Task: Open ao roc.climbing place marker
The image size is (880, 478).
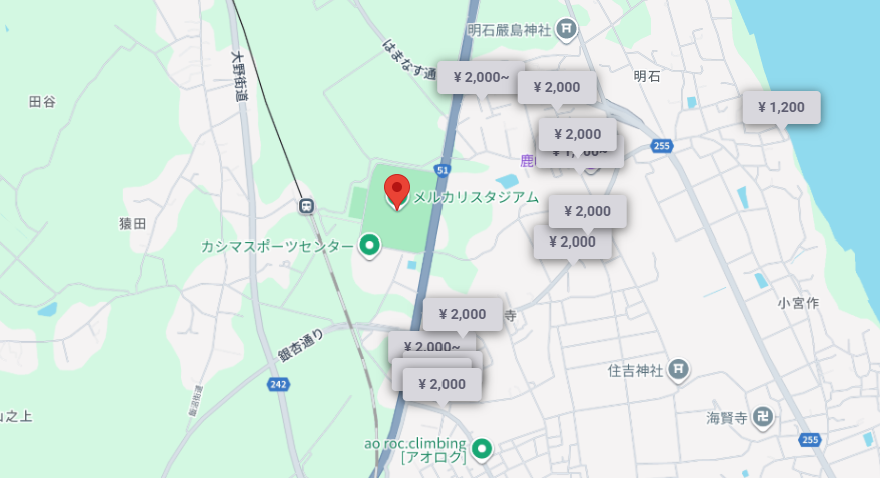Action: click(482, 448)
